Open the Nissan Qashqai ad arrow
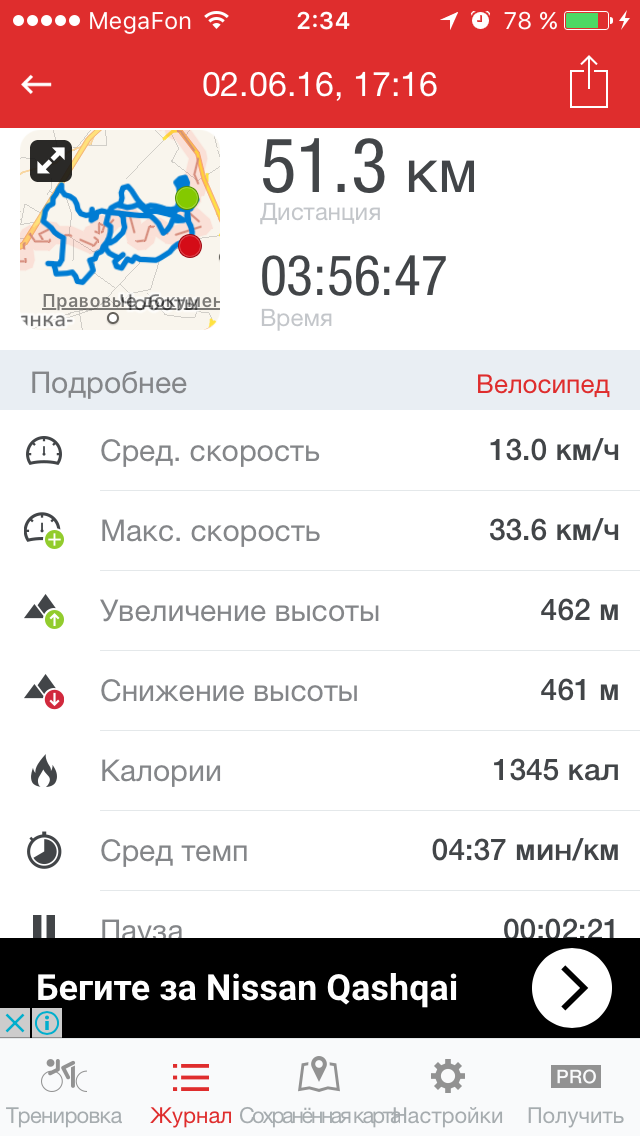 [571, 988]
